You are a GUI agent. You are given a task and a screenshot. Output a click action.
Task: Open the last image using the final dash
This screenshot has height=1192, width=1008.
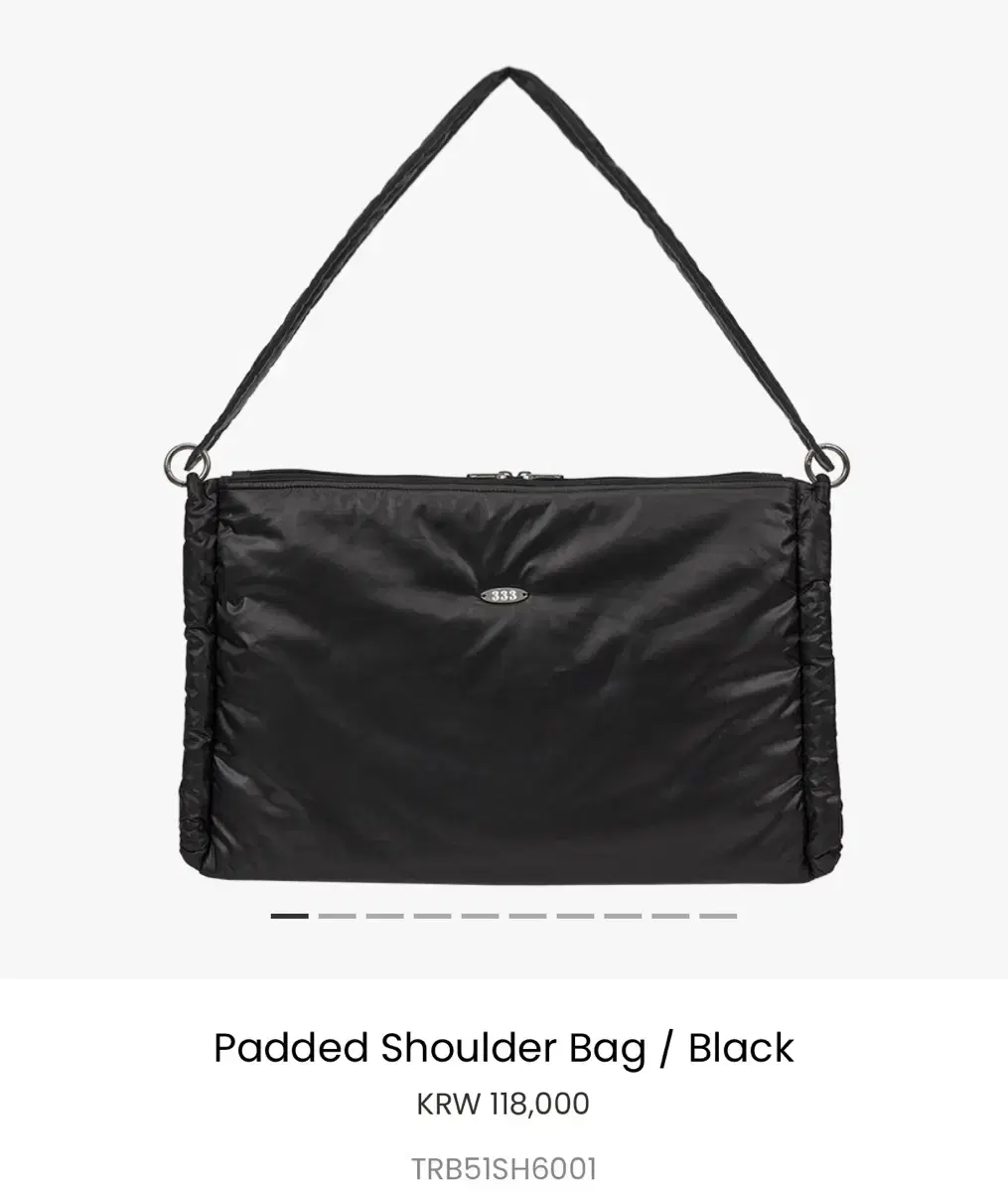tap(716, 916)
